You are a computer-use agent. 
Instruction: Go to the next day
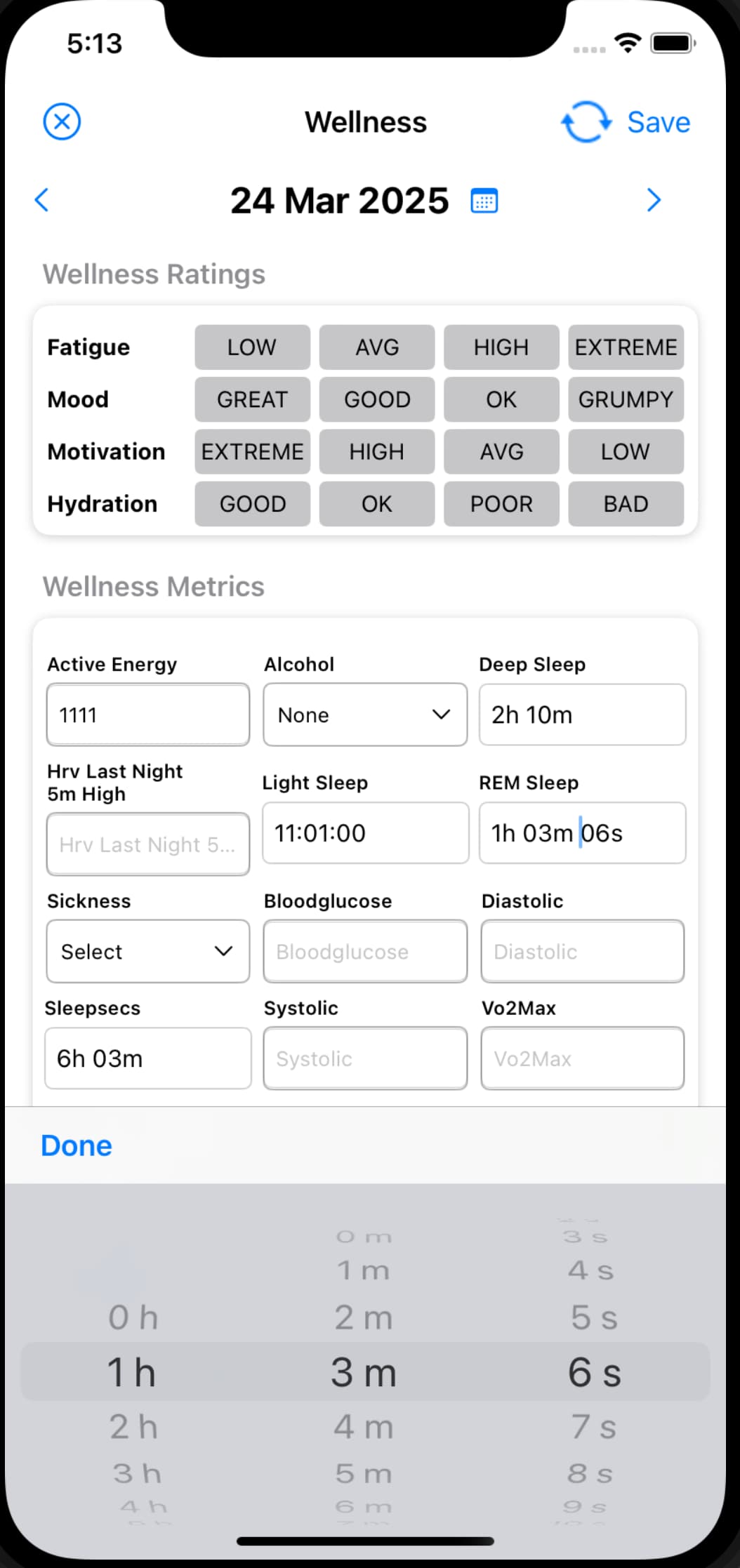[654, 200]
